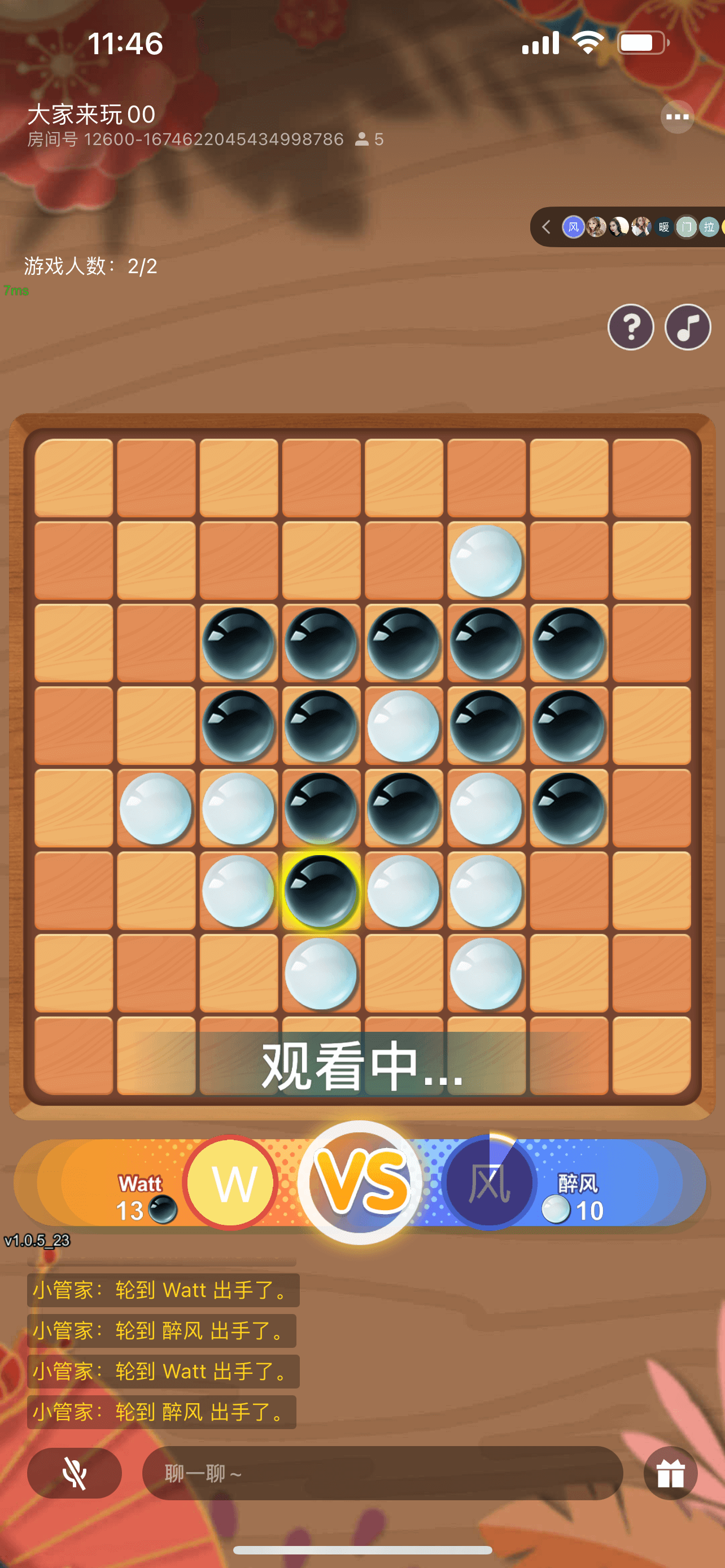Open the 聊一聊 chat input field
Screen dimensions: 725x1568
click(382, 1473)
